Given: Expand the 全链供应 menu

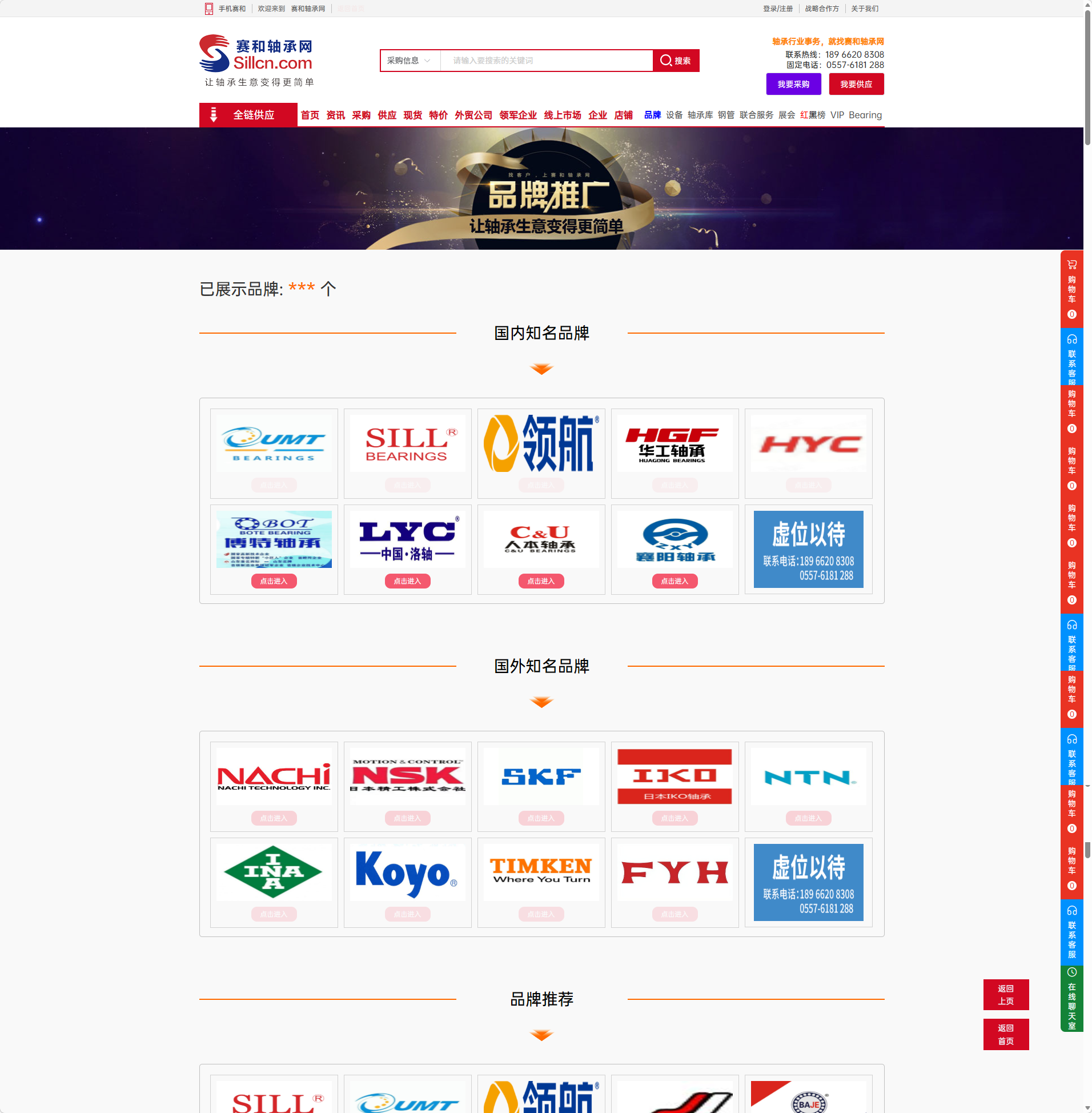Looking at the screenshot, I should [x=248, y=115].
